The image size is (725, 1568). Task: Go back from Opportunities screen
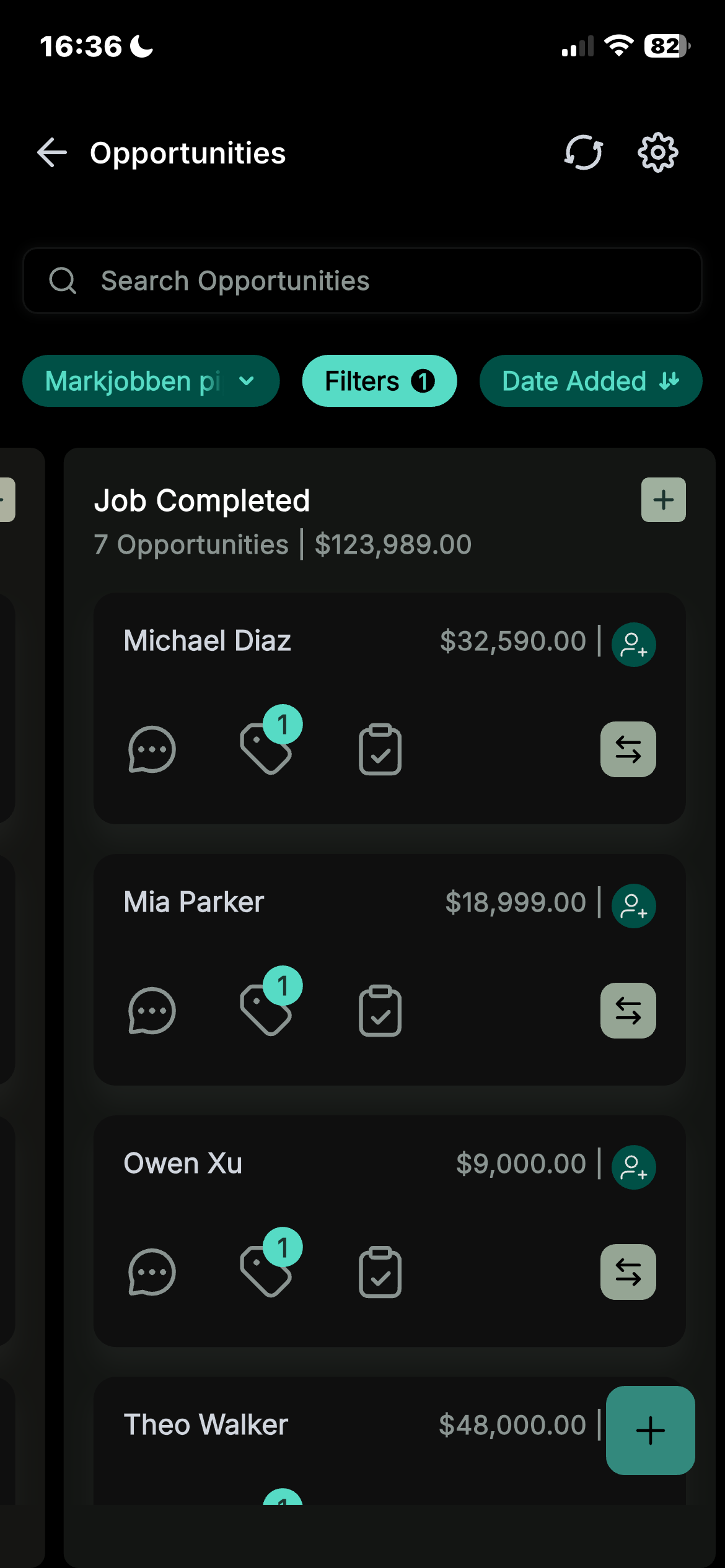click(x=52, y=153)
